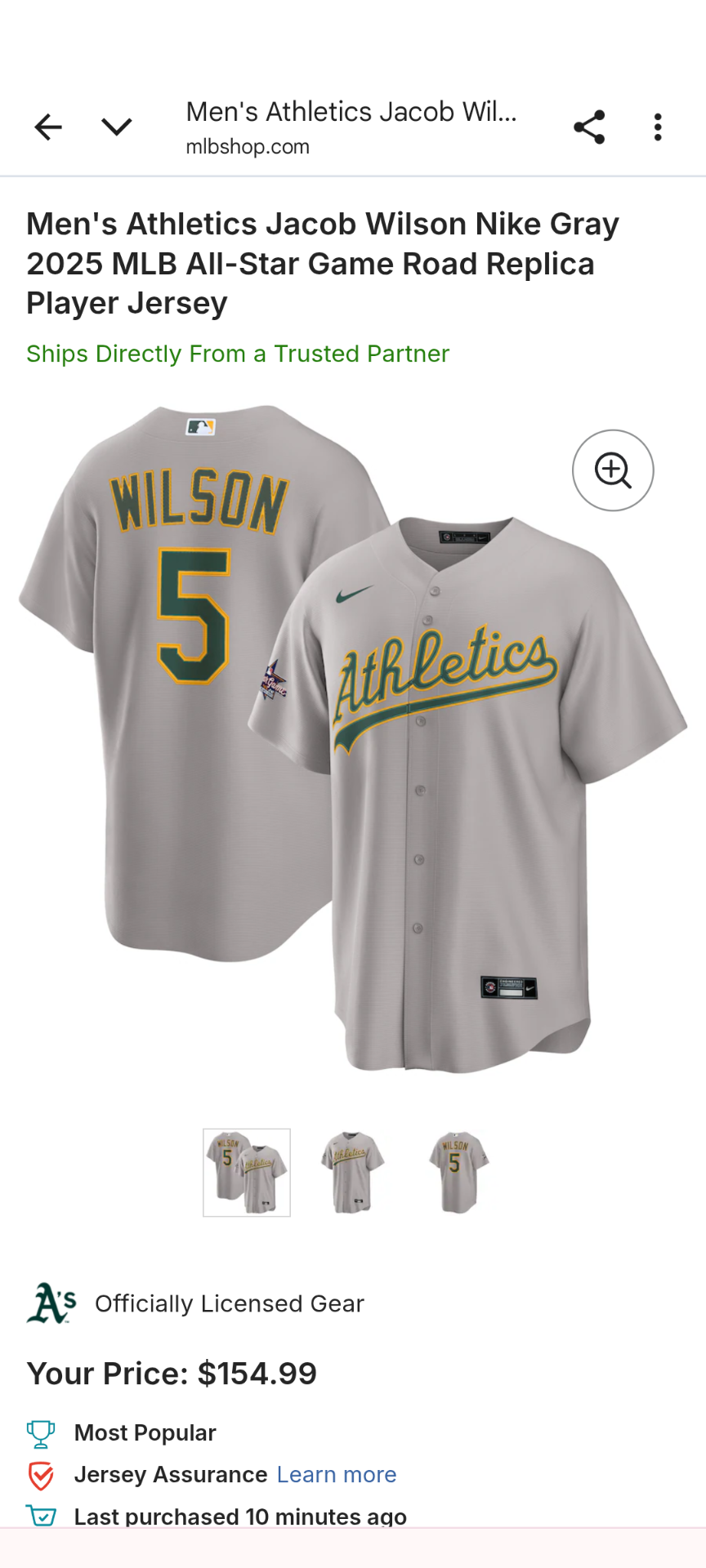
Task: Select the front-view jersey thumbnail
Action: 353,1173
